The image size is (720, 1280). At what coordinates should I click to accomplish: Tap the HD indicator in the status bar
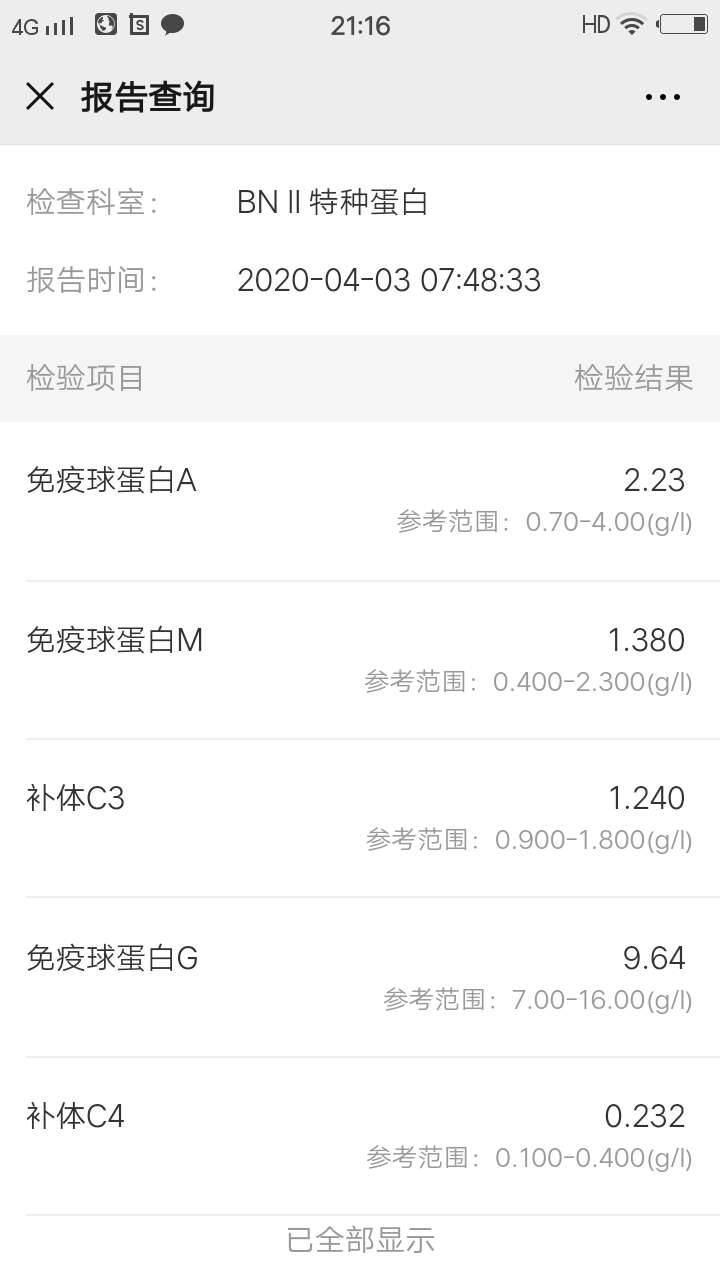click(x=597, y=25)
